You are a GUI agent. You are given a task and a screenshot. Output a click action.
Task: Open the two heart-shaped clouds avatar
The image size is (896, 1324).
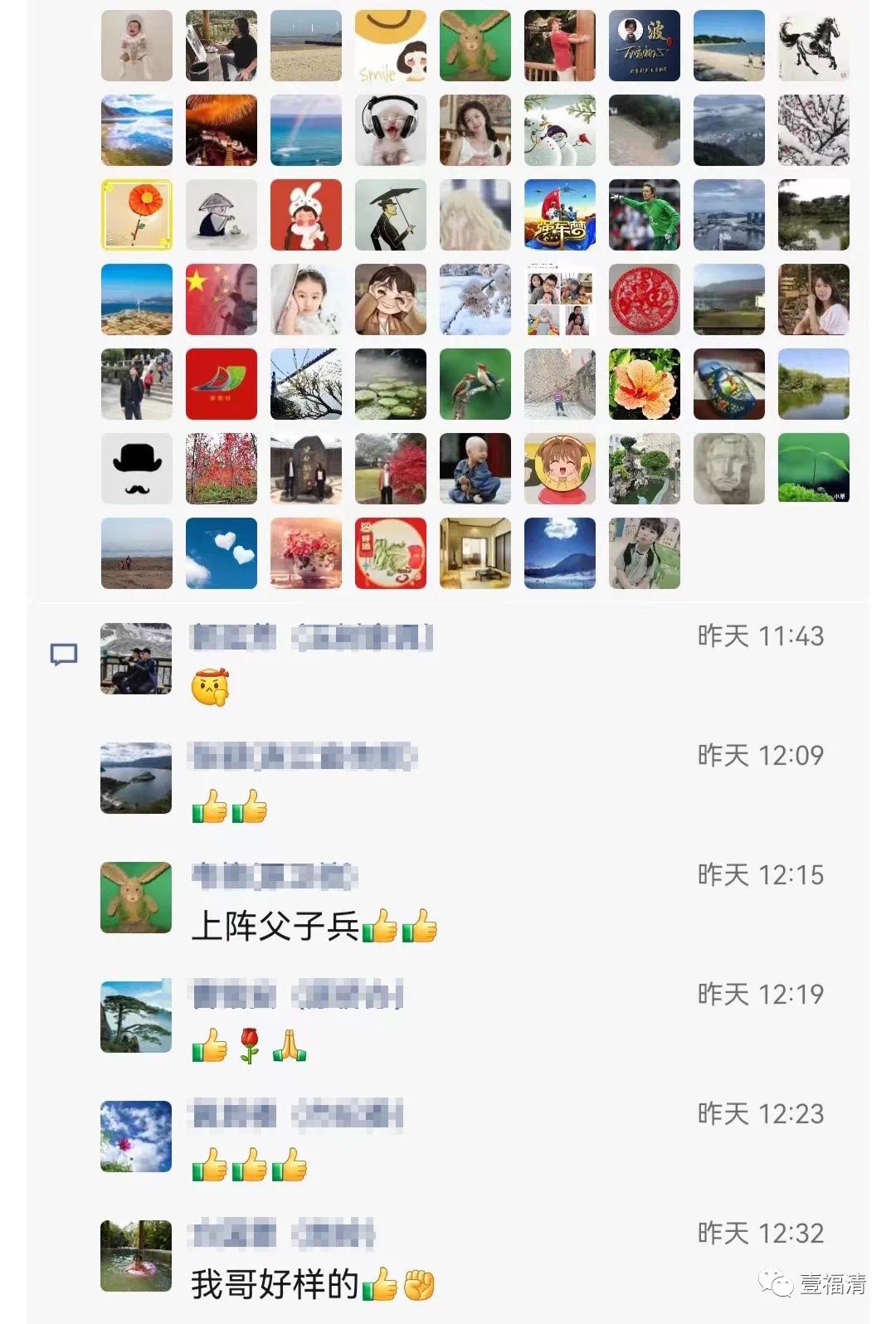[x=222, y=553]
